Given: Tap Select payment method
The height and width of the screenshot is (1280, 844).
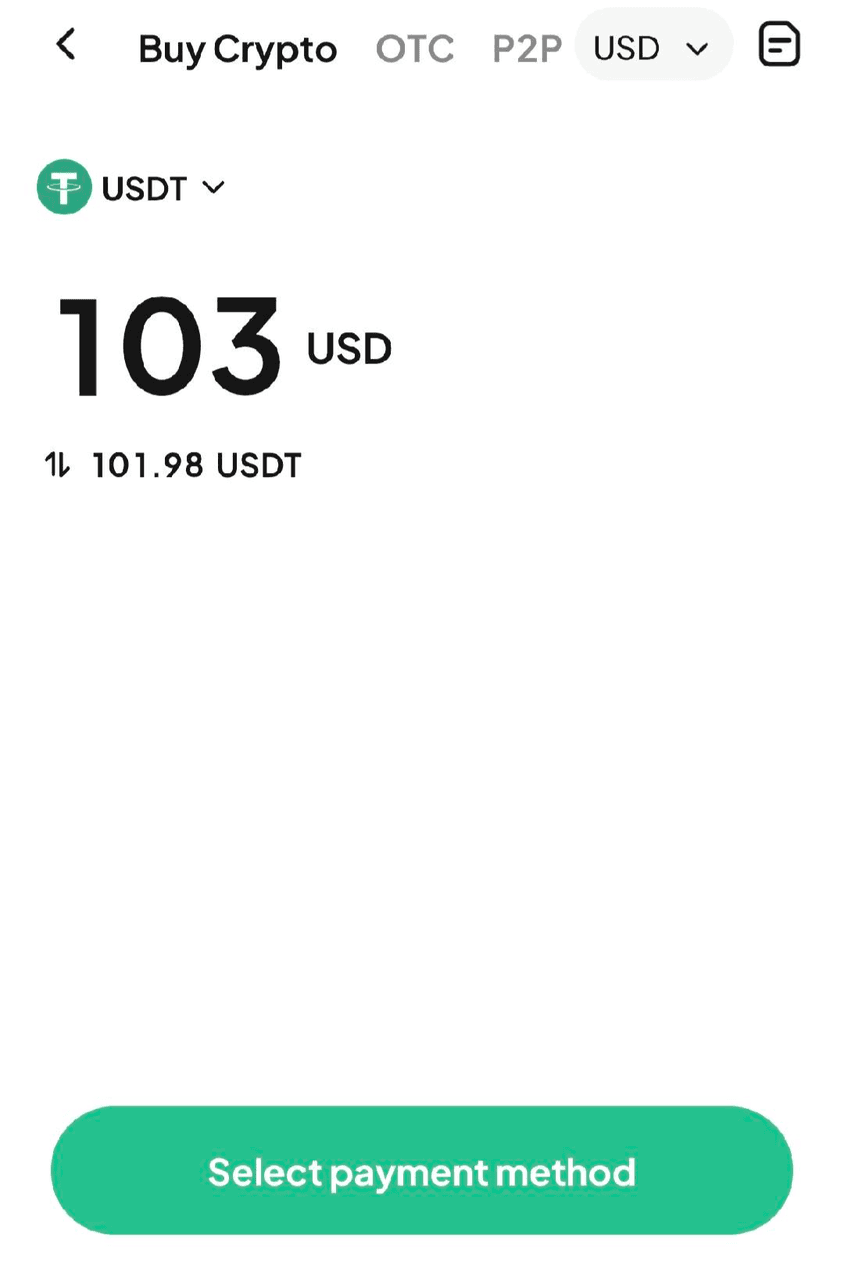Looking at the screenshot, I should 421,1171.
